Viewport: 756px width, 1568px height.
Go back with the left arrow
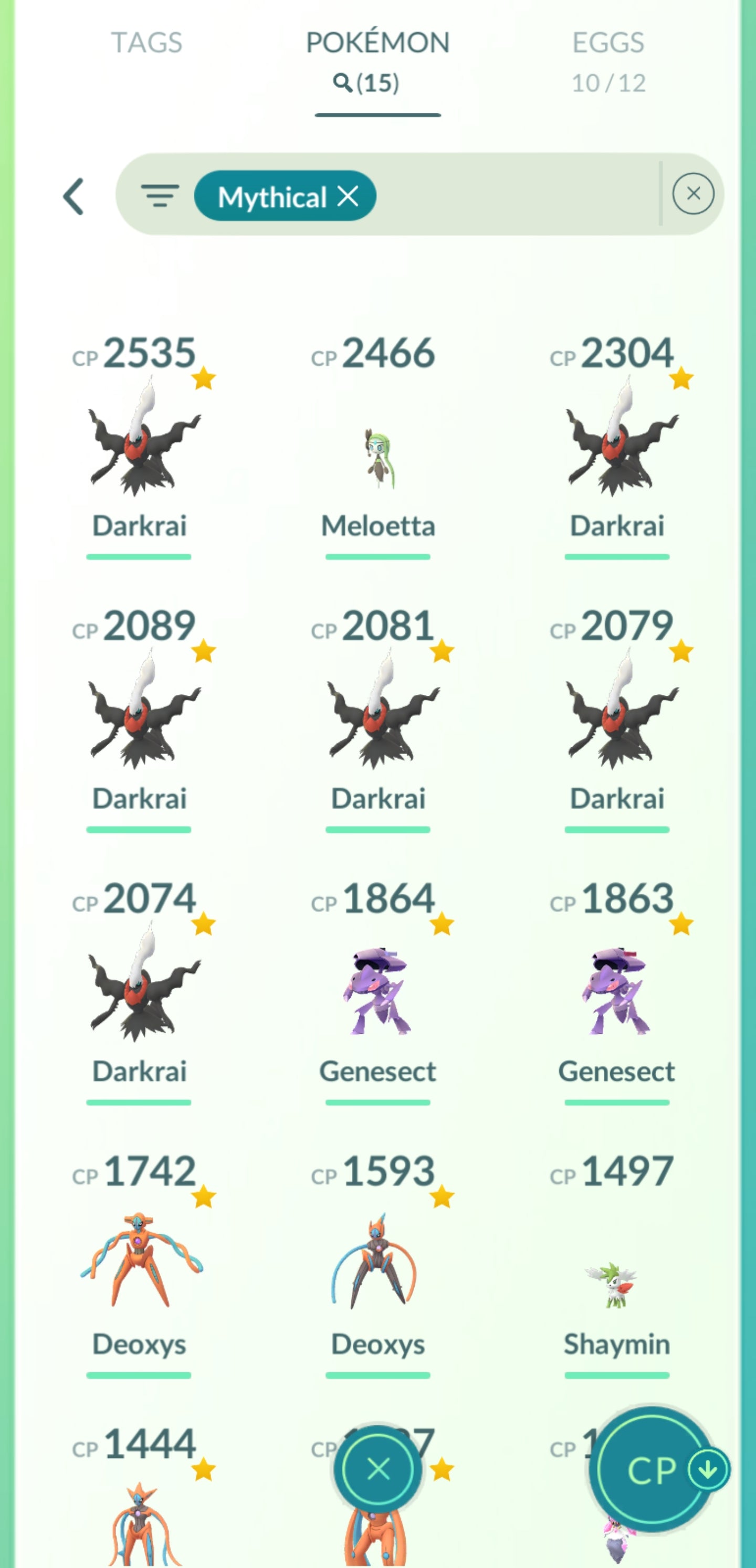point(75,197)
